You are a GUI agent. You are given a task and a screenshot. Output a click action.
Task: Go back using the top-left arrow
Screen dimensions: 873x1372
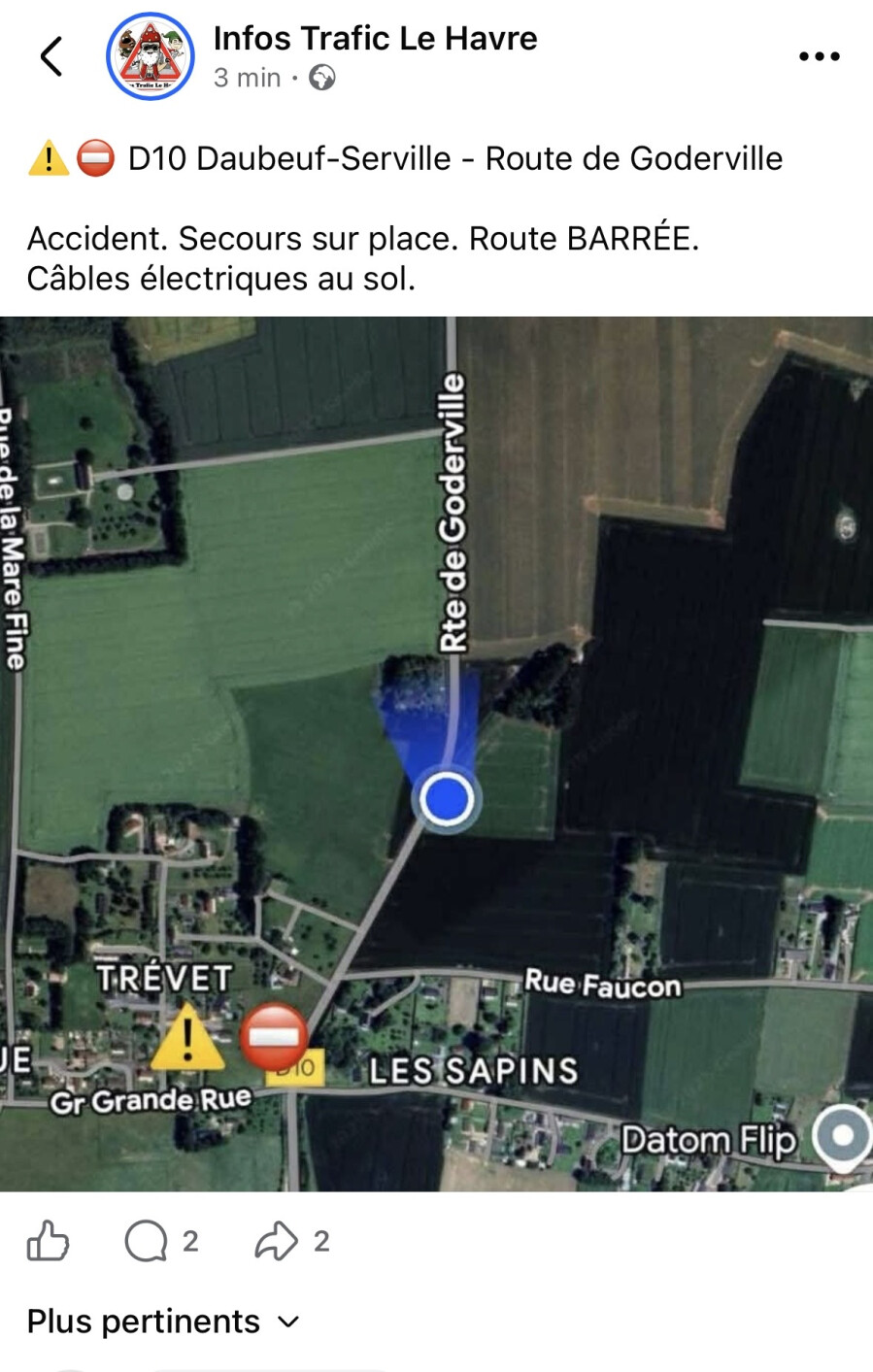click(x=52, y=56)
